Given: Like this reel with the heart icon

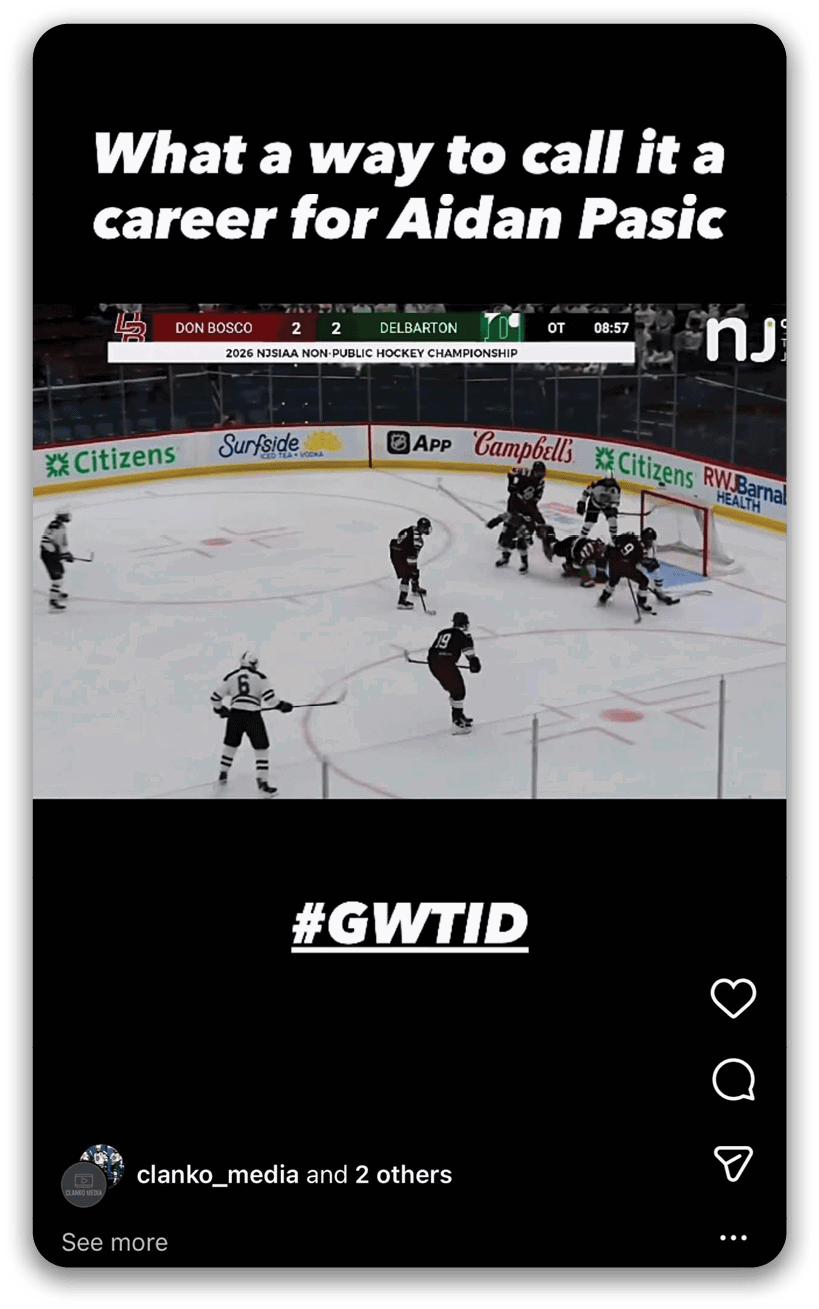Looking at the screenshot, I should (x=733, y=998).
